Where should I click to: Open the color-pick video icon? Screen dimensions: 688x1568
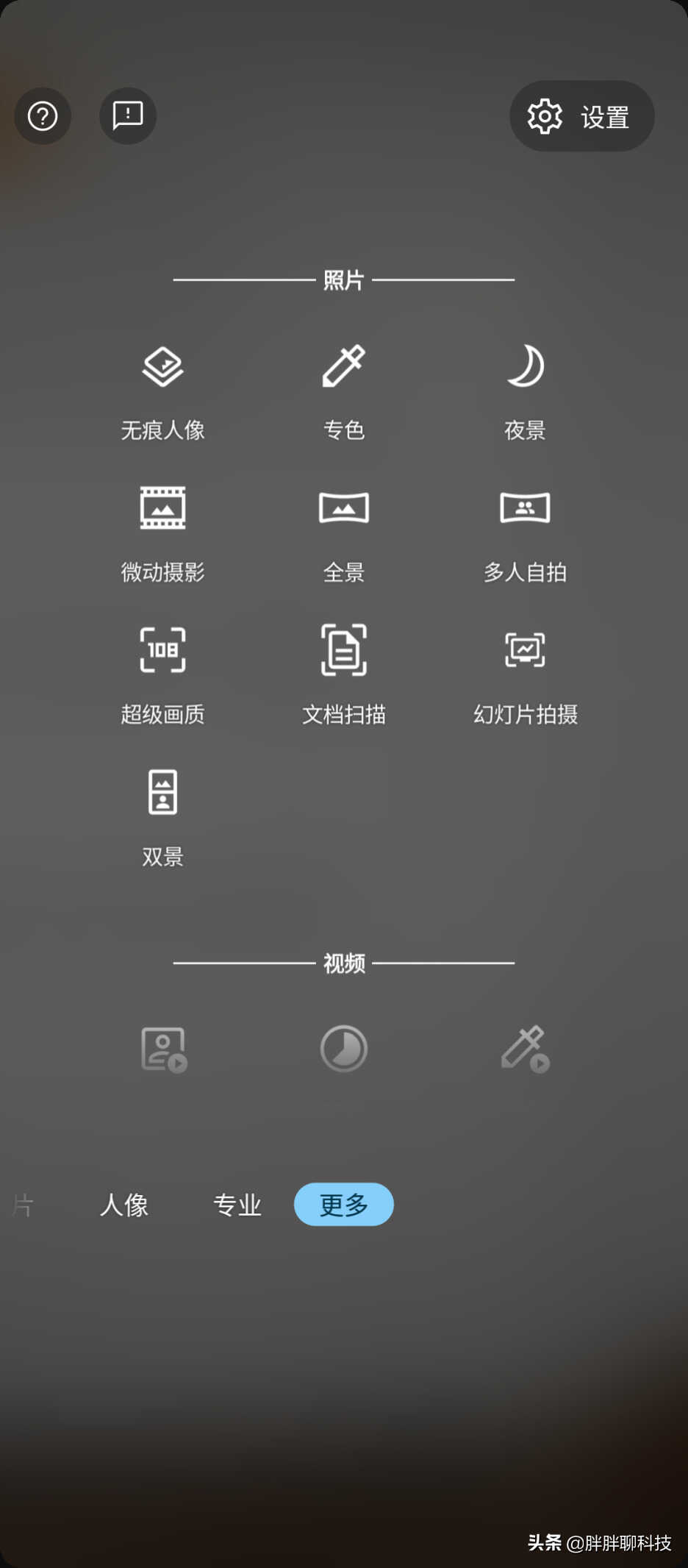point(525,1050)
